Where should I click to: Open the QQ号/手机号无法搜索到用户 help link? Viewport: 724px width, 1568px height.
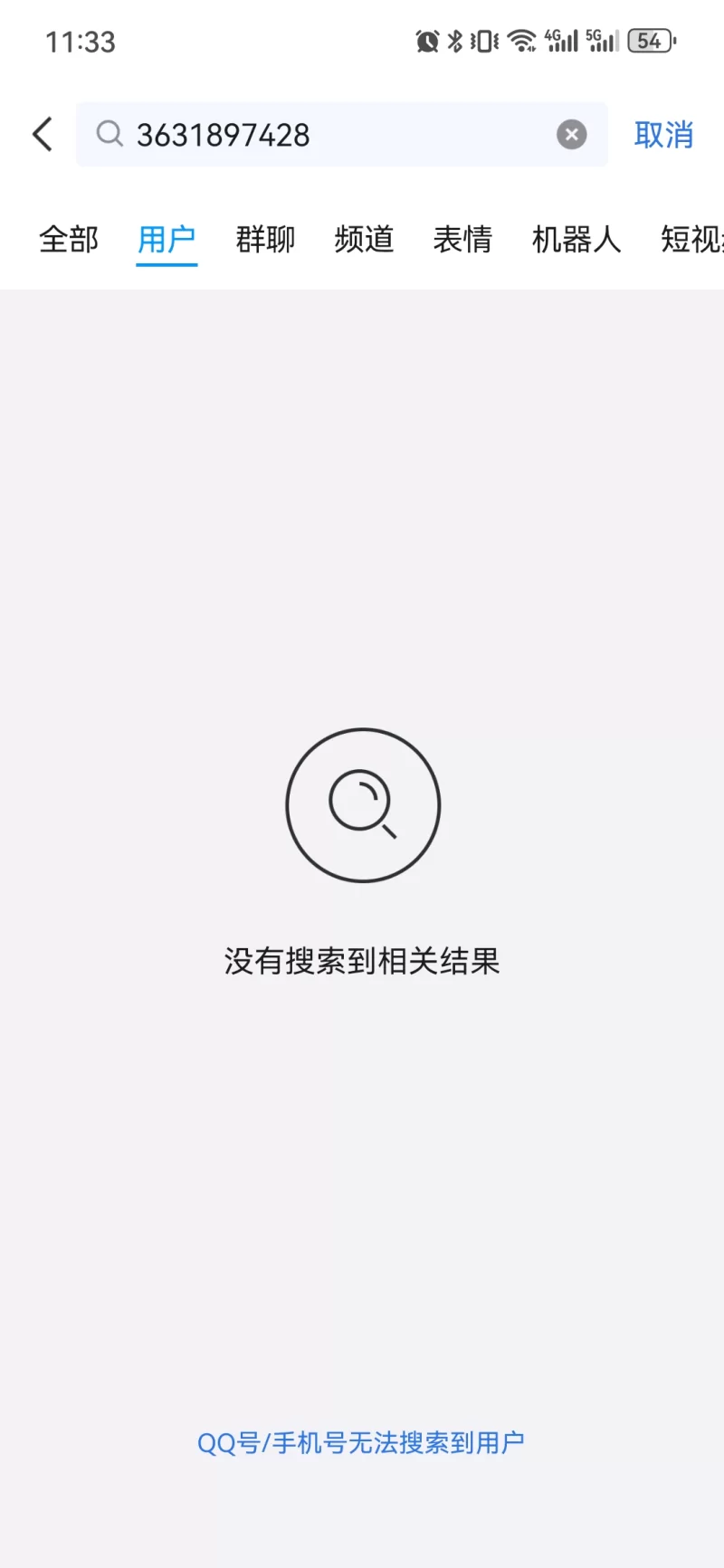(x=361, y=1442)
